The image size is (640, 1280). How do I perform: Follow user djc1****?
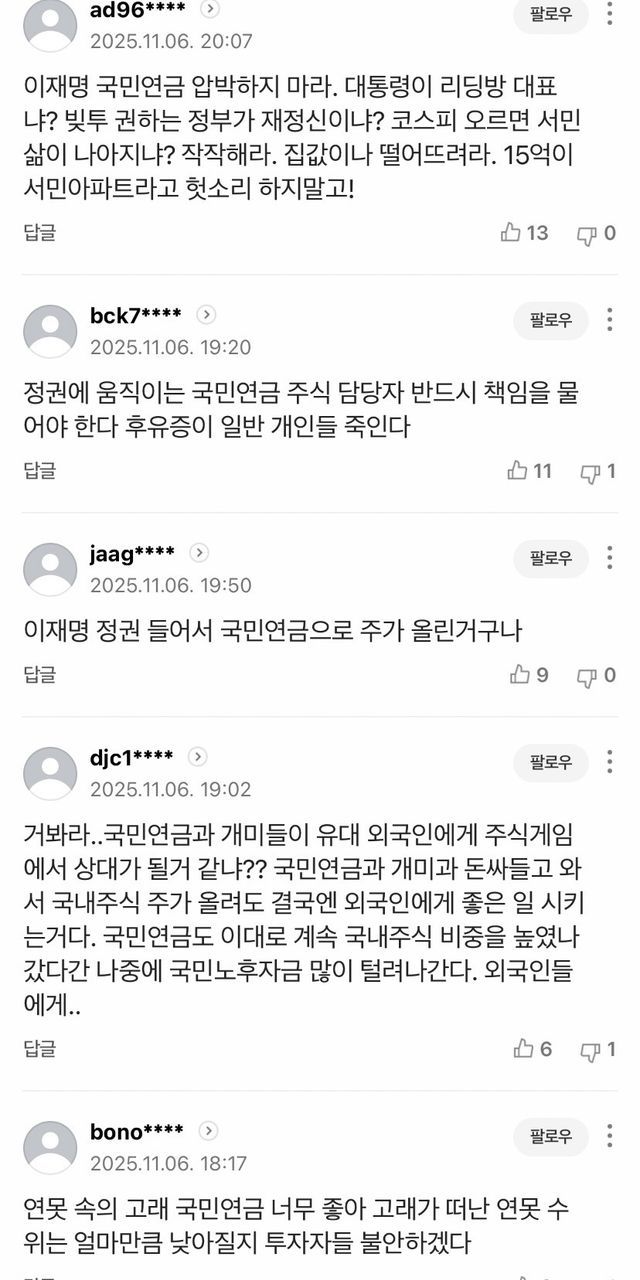click(x=551, y=763)
